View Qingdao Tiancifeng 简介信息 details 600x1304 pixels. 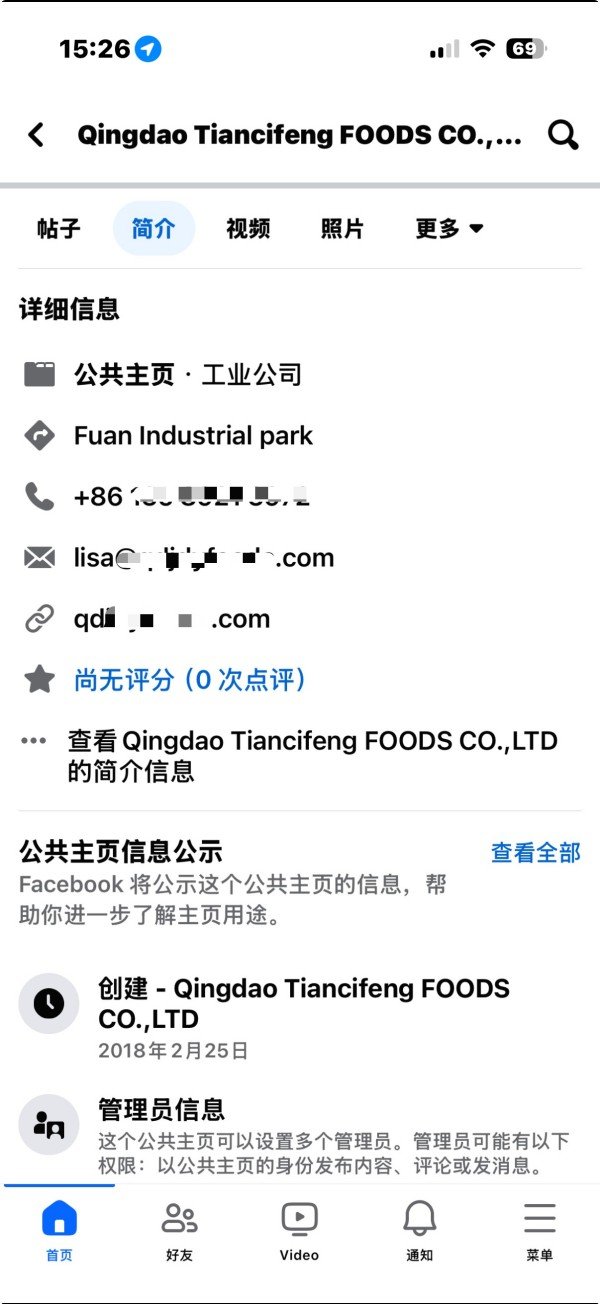(x=312, y=755)
